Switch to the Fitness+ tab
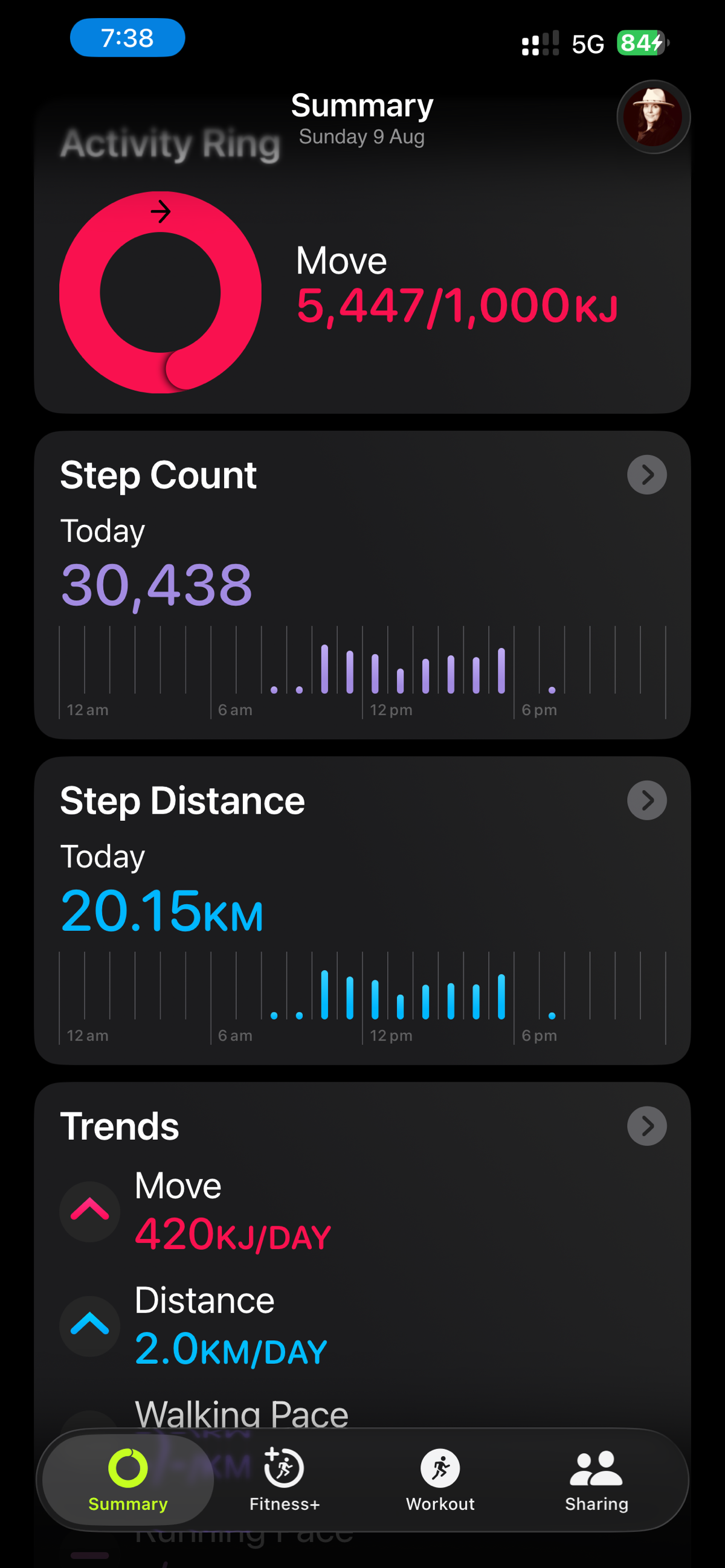This screenshot has height=1568, width=725. point(285,1480)
